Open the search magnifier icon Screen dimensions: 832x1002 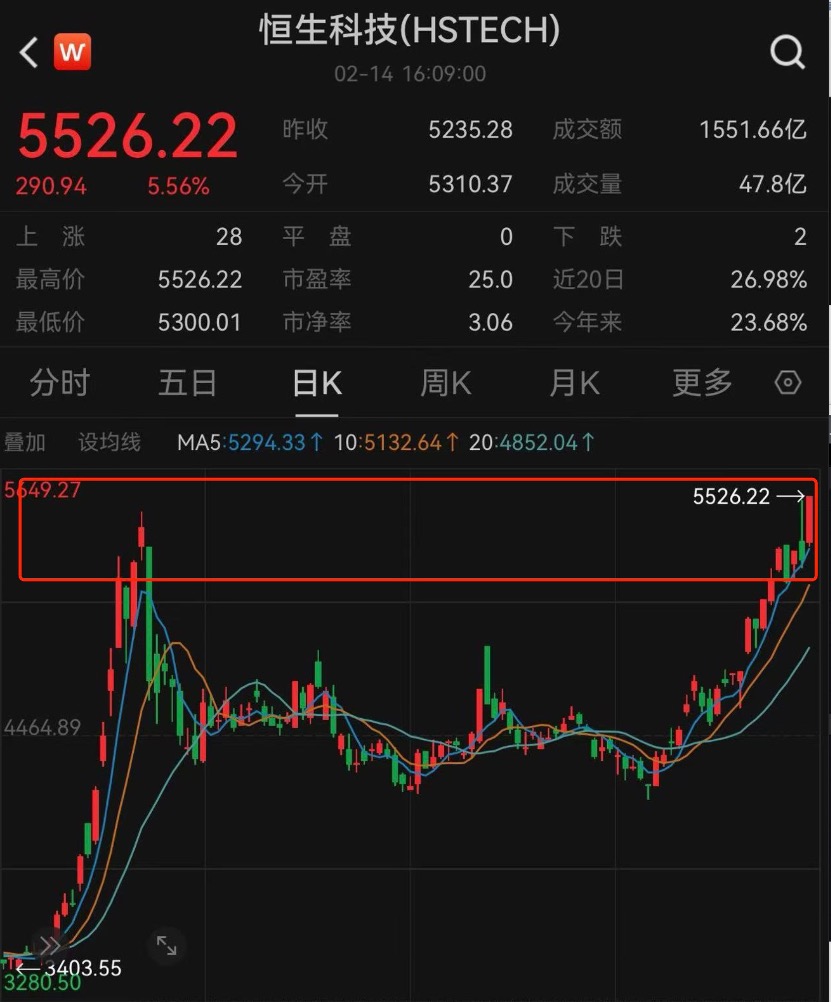787,51
